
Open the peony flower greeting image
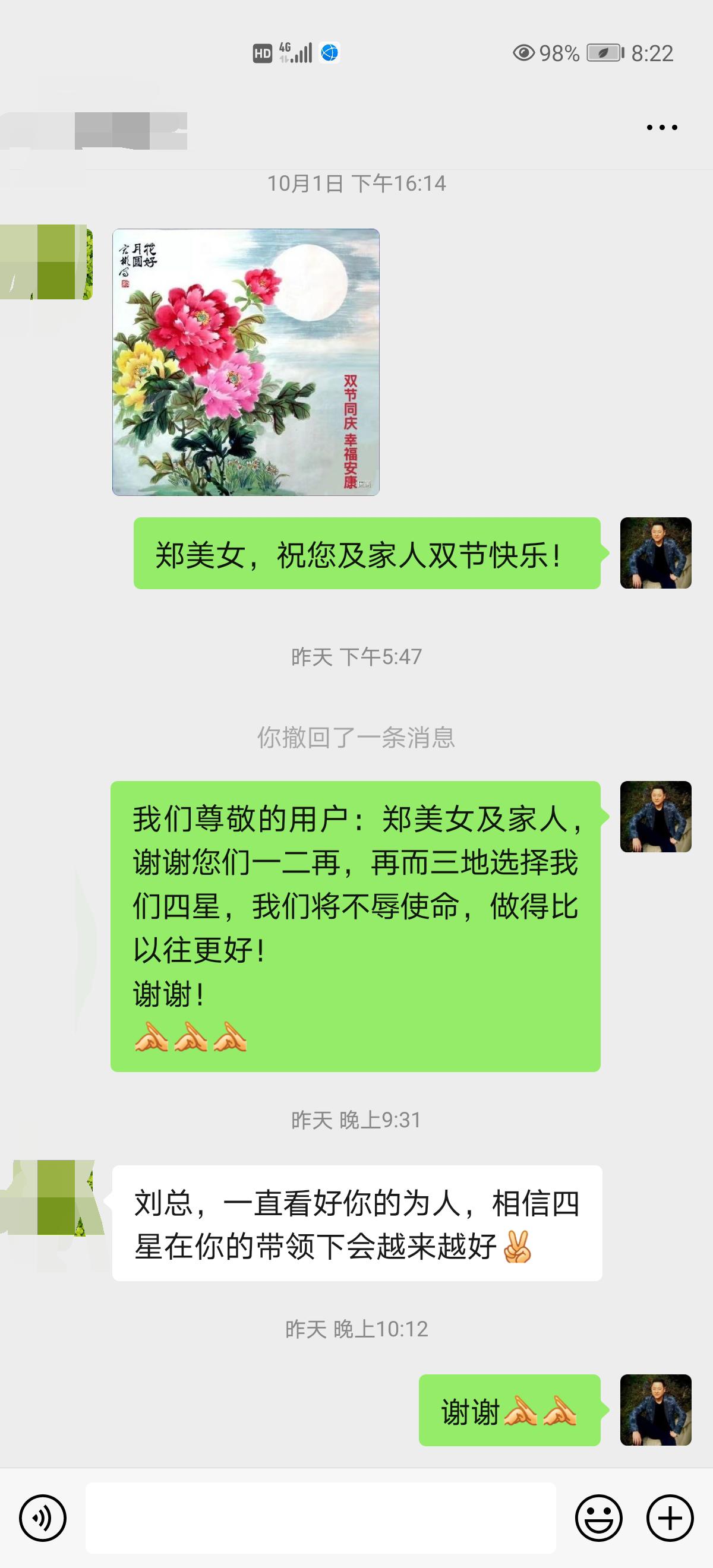pos(245,362)
